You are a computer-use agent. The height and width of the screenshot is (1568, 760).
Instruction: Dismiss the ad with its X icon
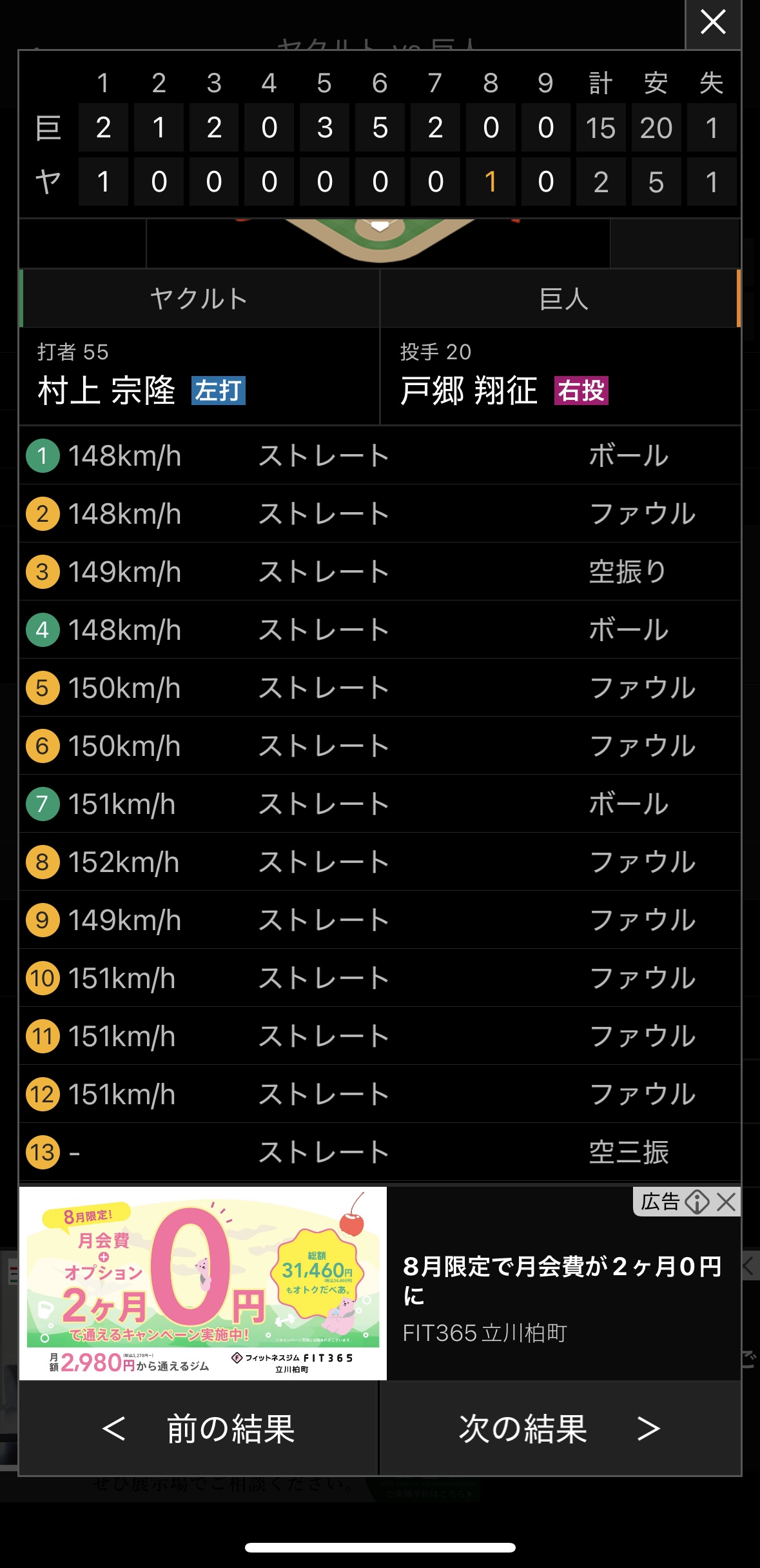726,1202
